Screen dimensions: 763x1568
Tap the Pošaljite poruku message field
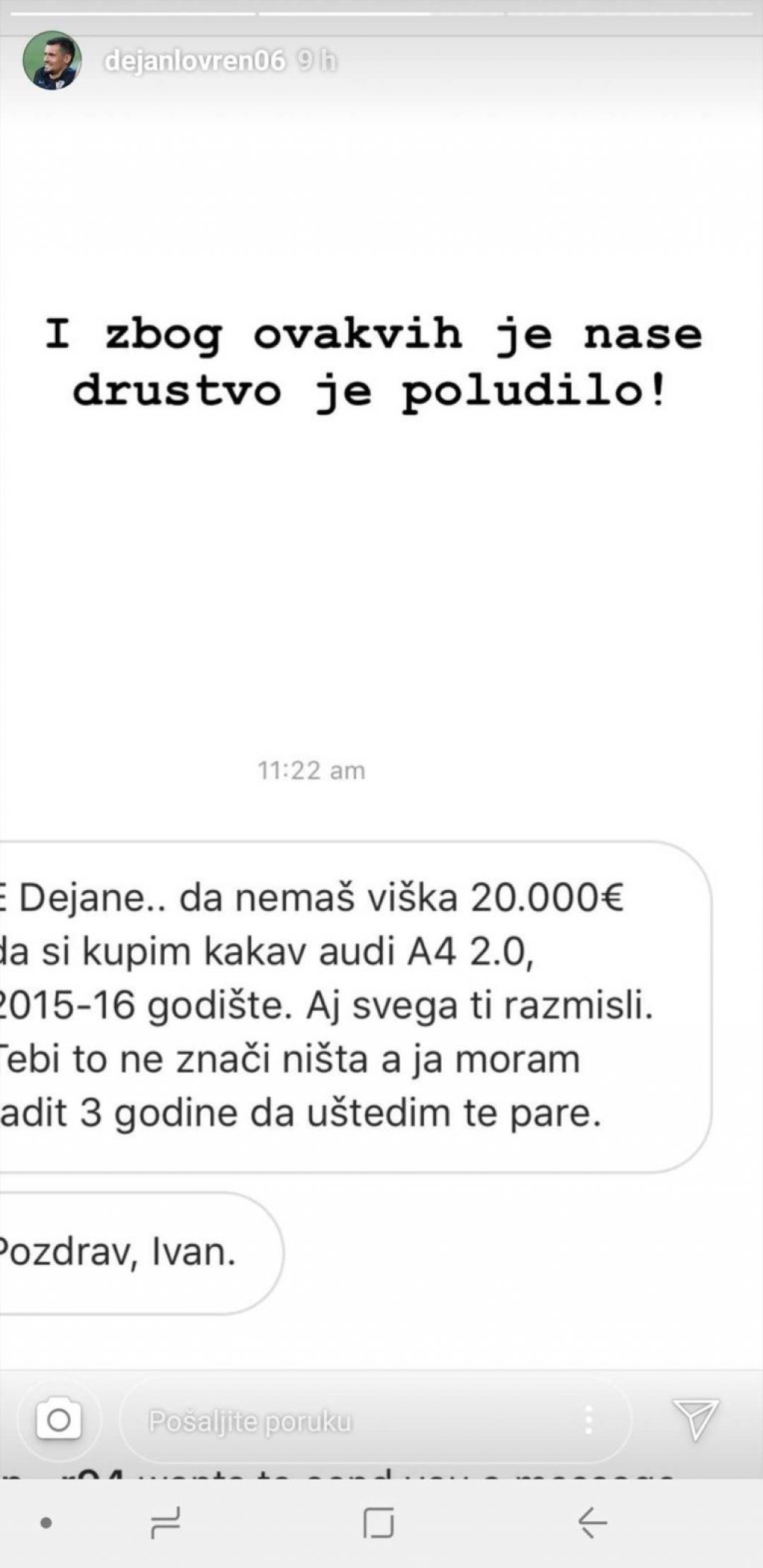click(x=335, y=1421)
